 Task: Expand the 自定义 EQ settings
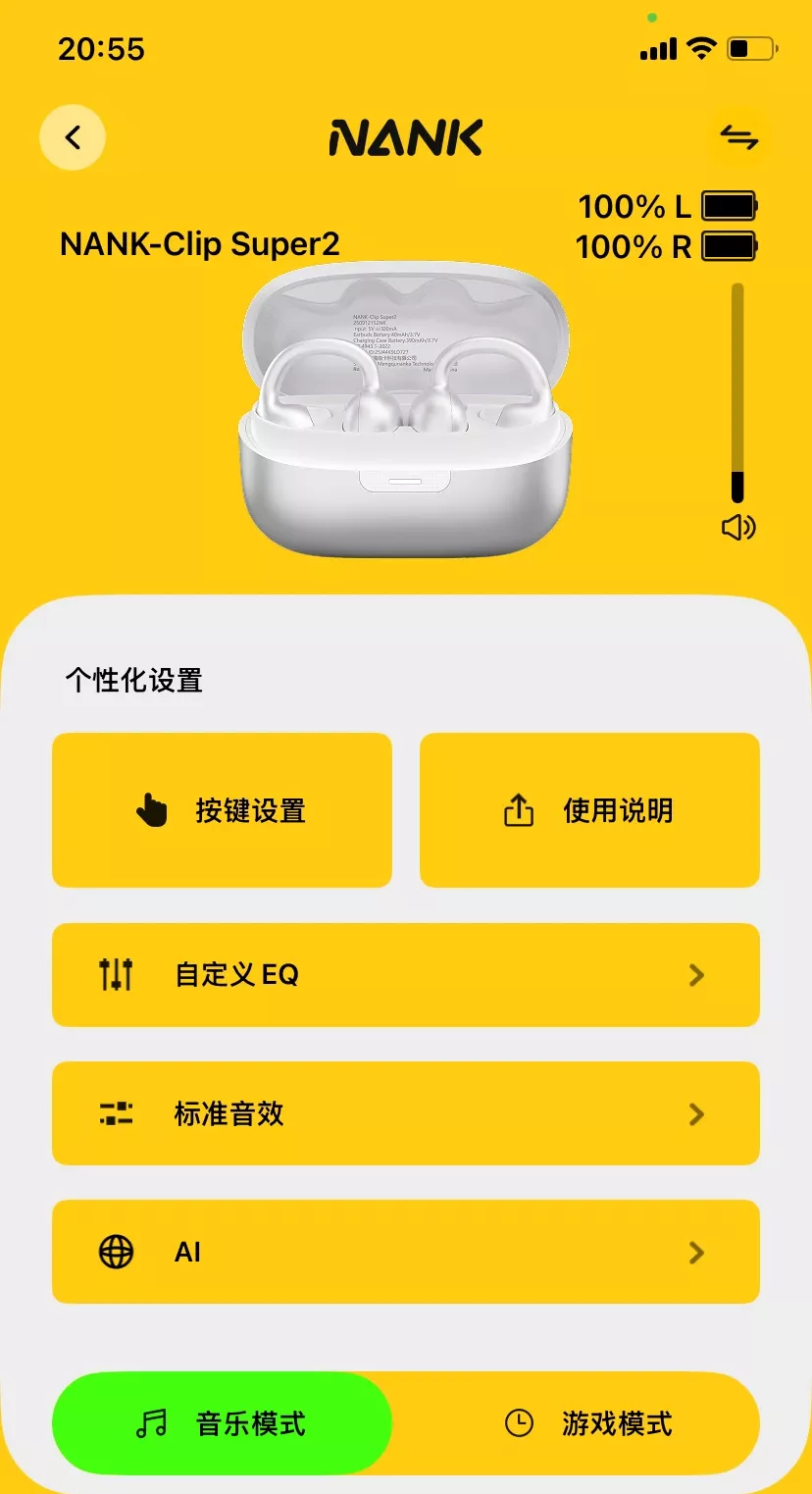(696, 975)
